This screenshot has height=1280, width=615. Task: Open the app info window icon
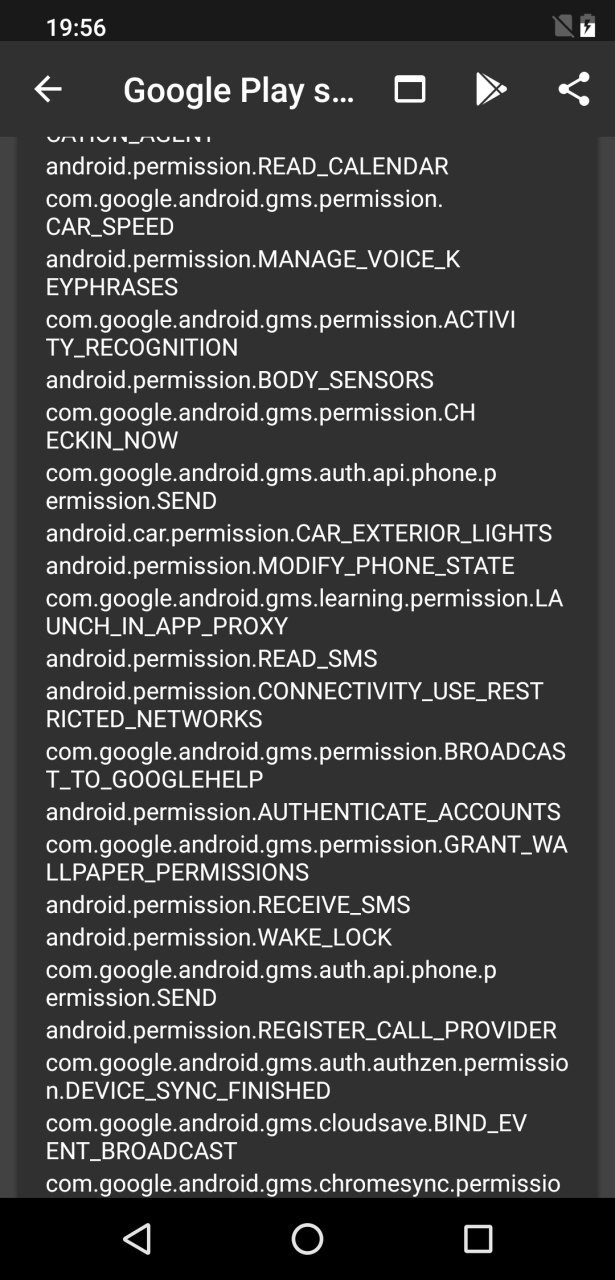pyautogui.click(x=409, y=89)
